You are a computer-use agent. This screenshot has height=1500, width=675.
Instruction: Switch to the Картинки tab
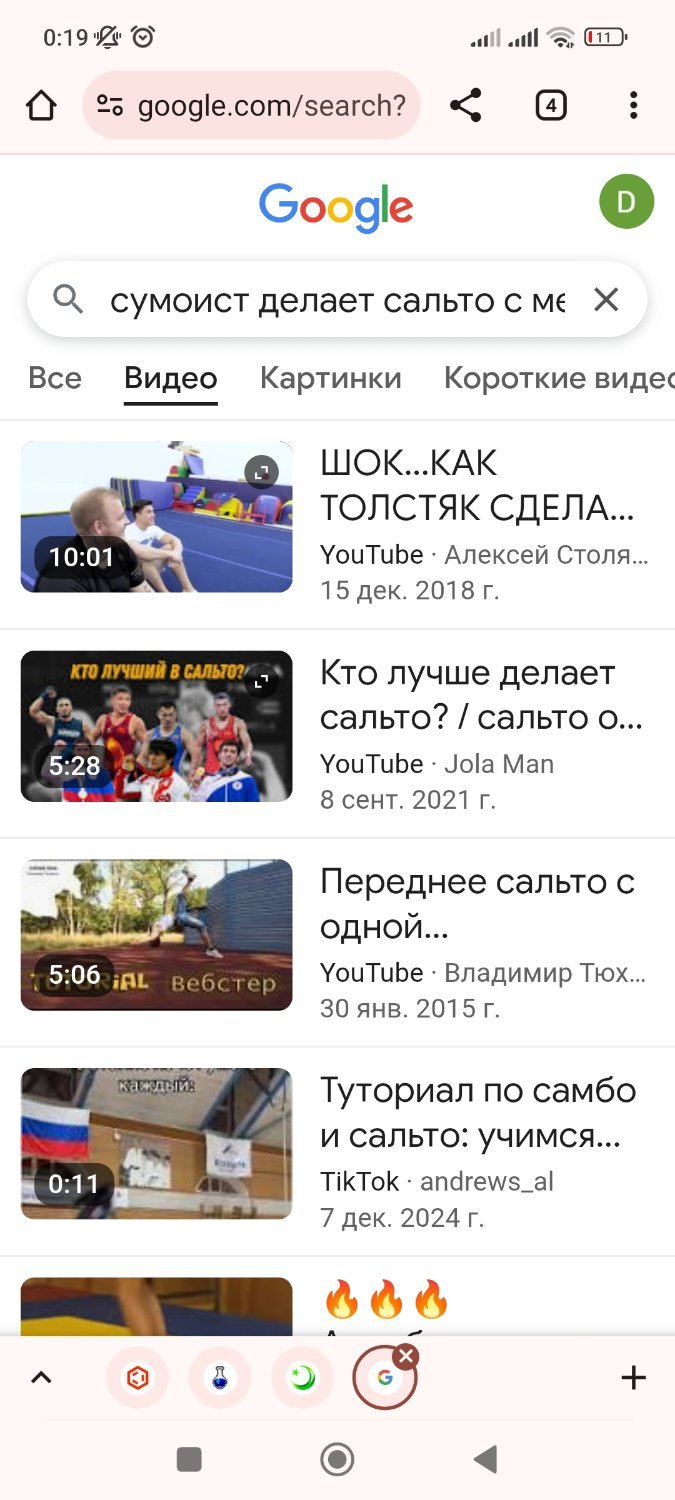330,378
